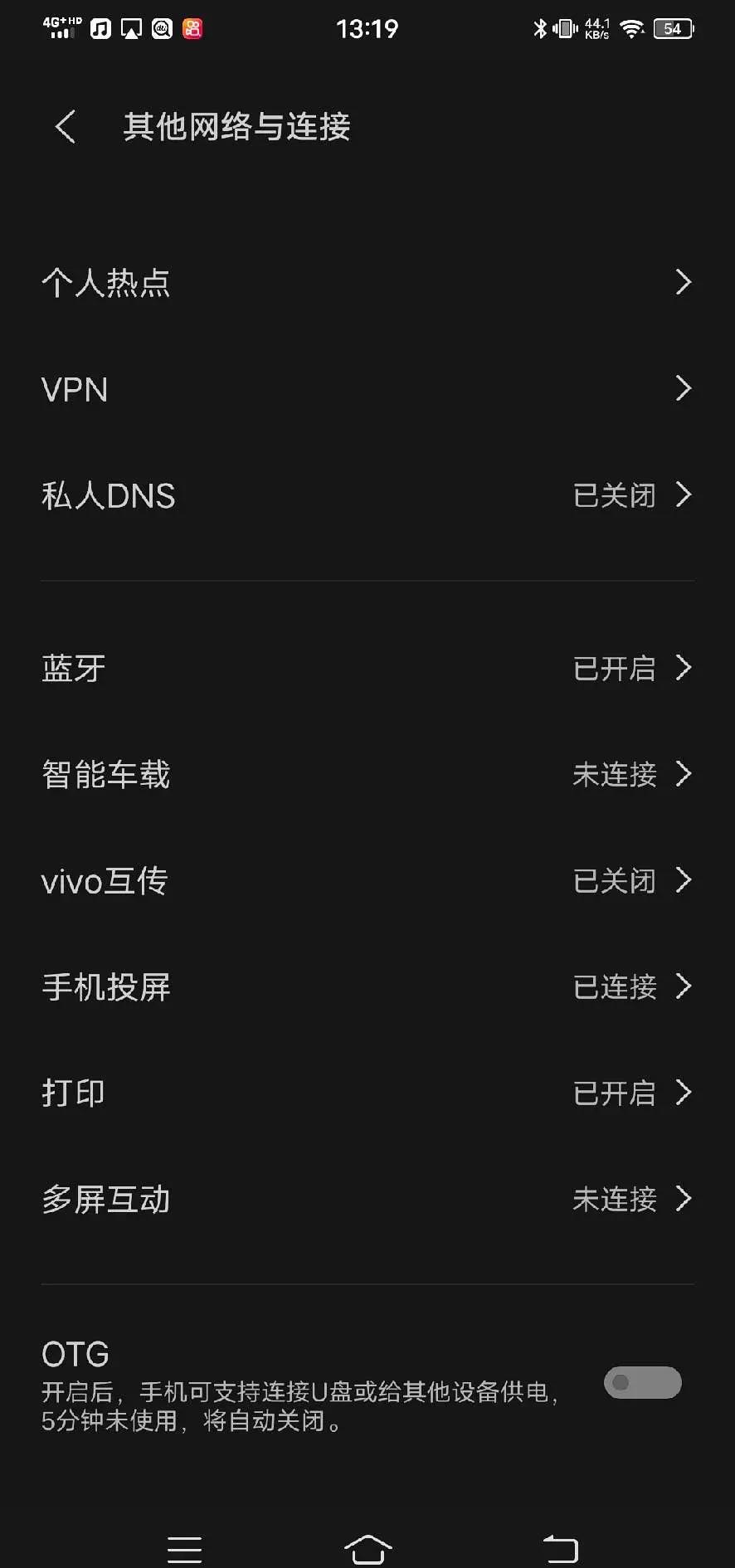Screen dimensions: 735x1568
Task: Tap the screen mirroring icon in status bar
Action: coord(130,27)
